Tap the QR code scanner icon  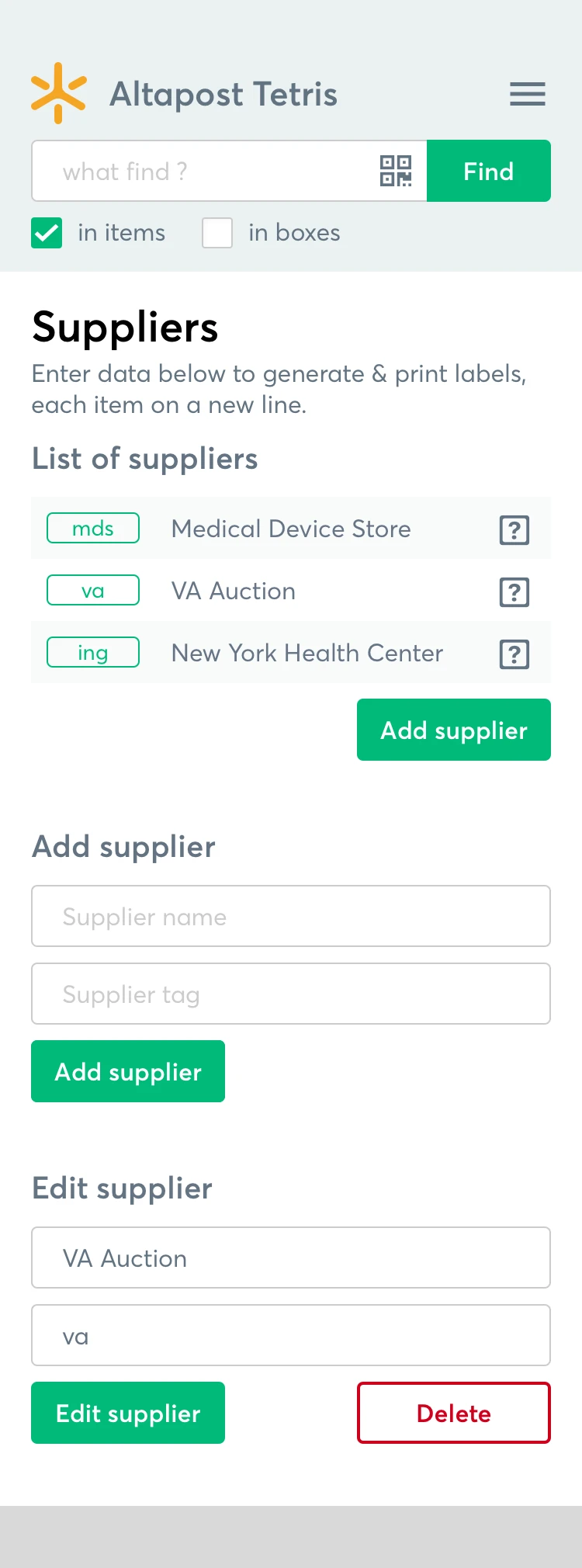(x=396, y=171)
